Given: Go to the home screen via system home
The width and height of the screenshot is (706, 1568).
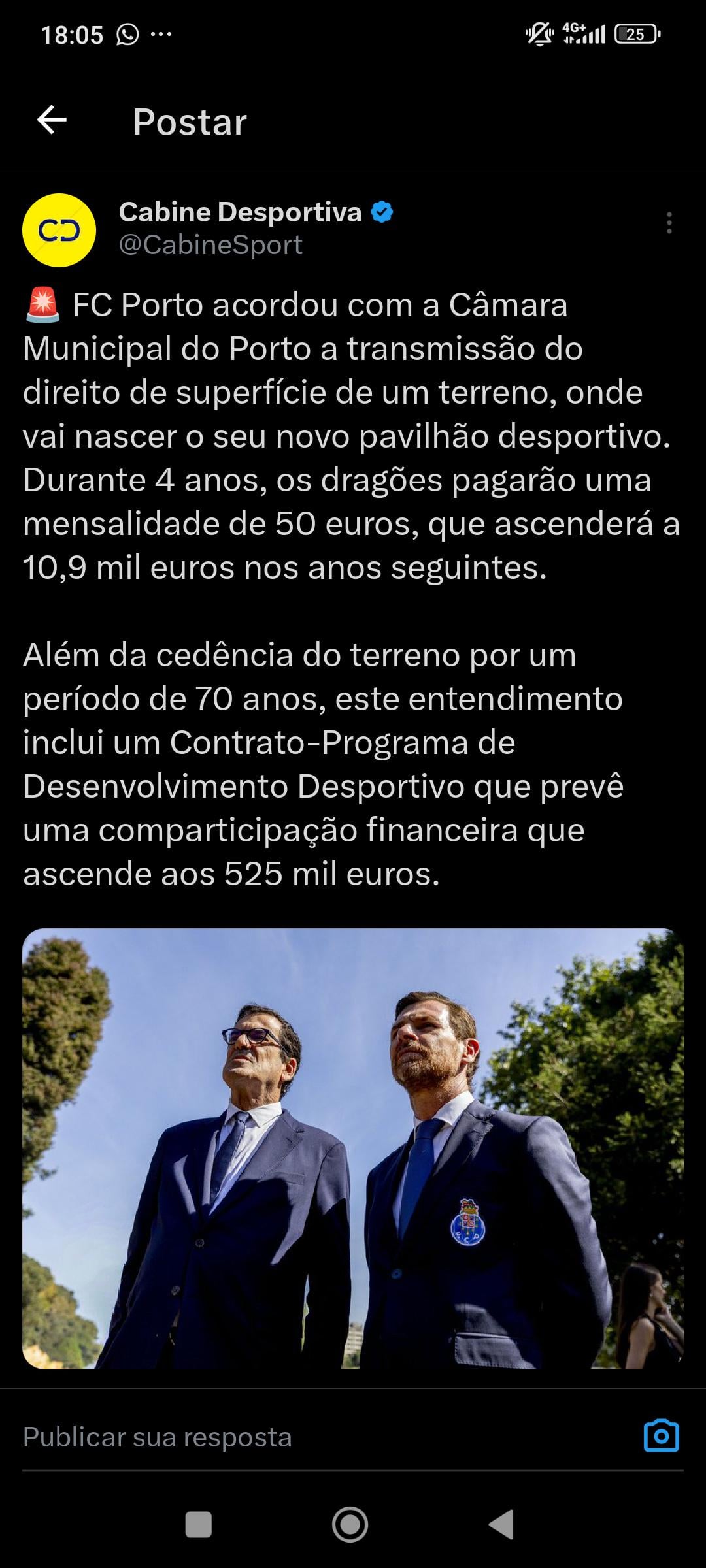Looking at the screenshot, I should tap(350, 1525).
